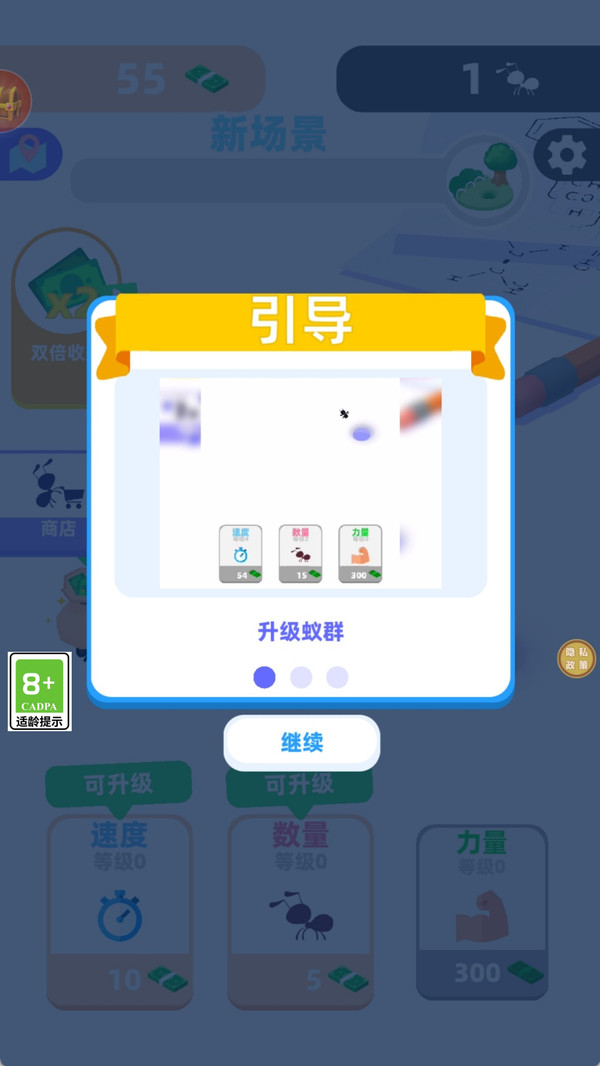Jump to the second guide page dot
Screen dimensions: 600x1066
tap(301, 677)
